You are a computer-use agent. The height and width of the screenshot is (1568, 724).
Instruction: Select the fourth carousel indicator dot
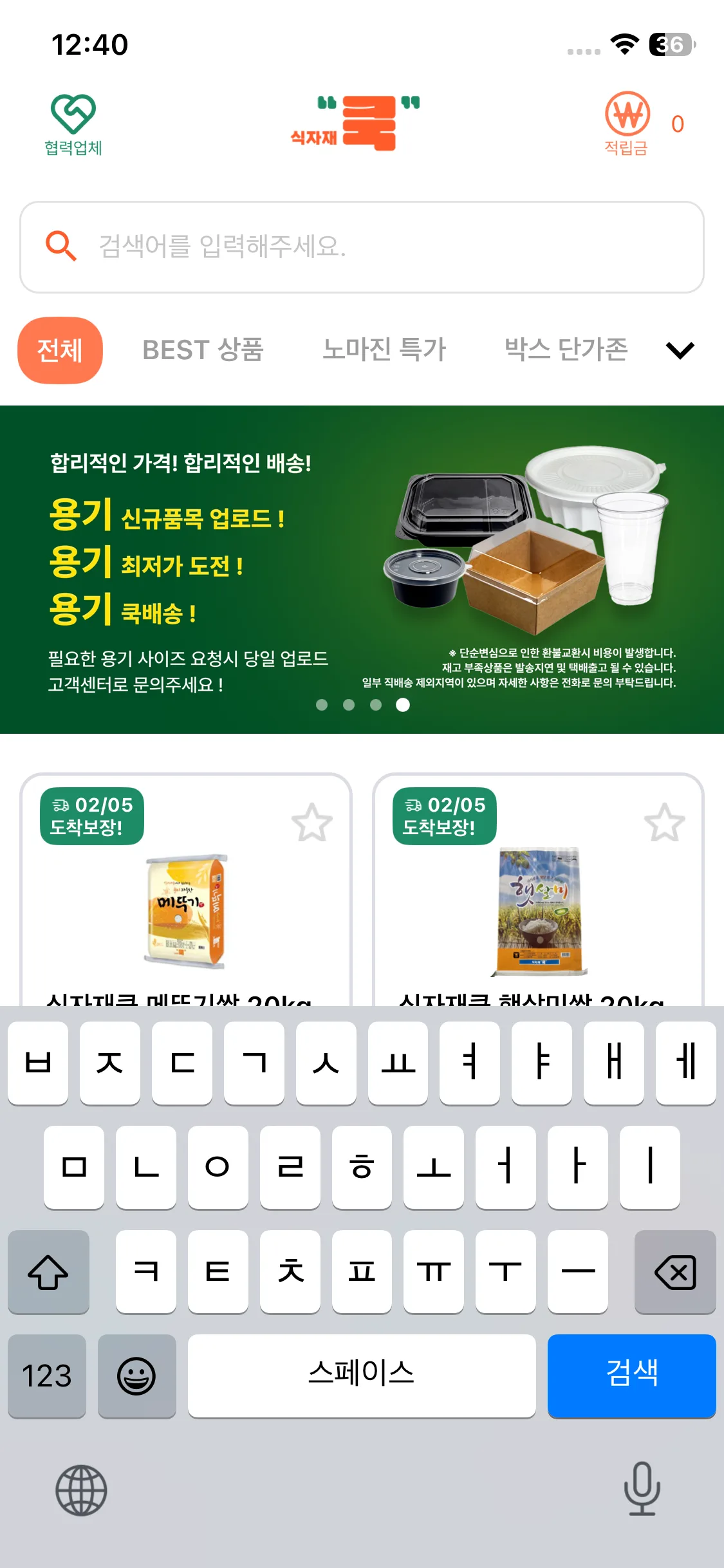pyautogui.click(x=404, y=705)
